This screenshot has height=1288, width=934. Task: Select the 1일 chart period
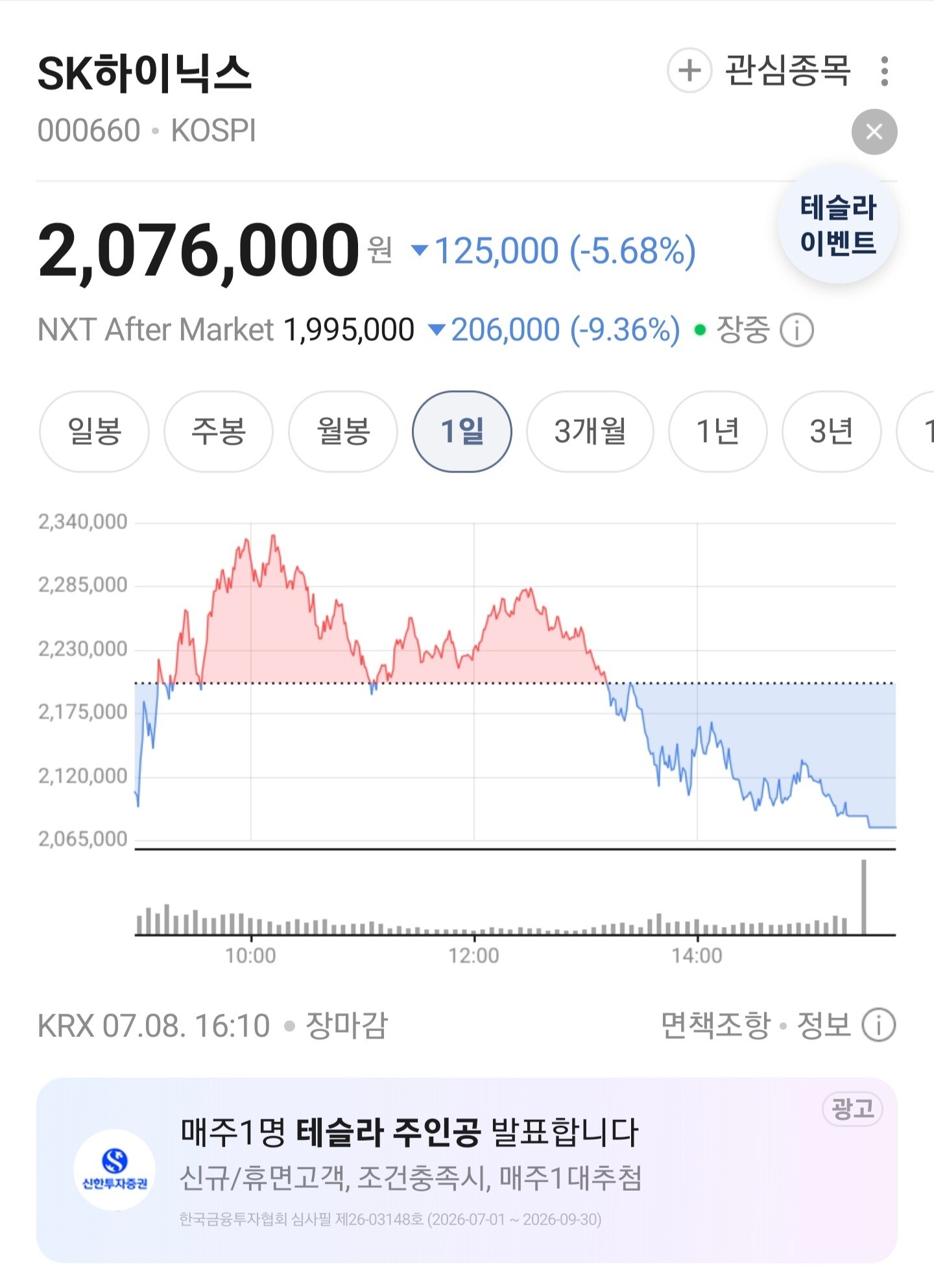click(462, 431)
